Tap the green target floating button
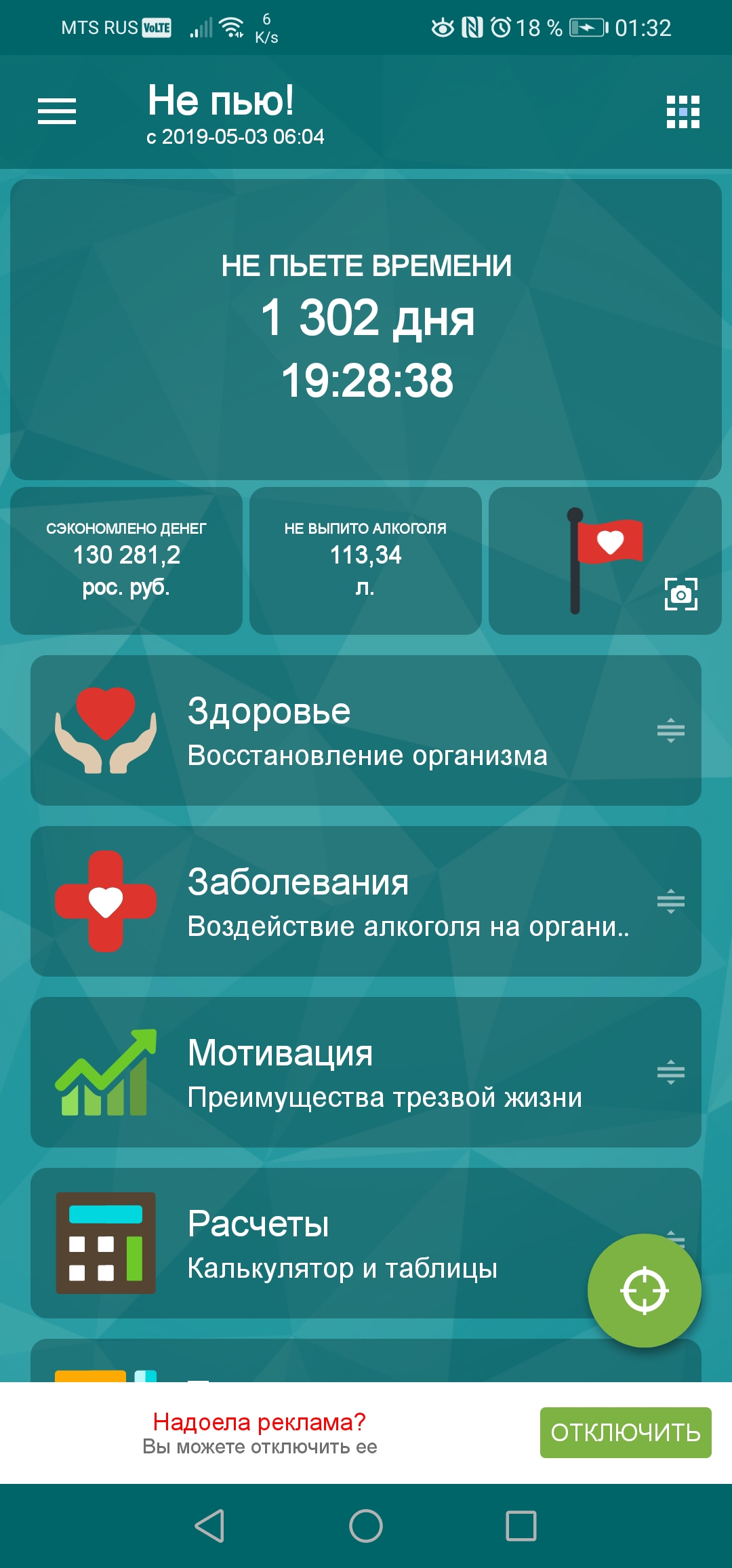The image size is (732, 1568). 644,1290
